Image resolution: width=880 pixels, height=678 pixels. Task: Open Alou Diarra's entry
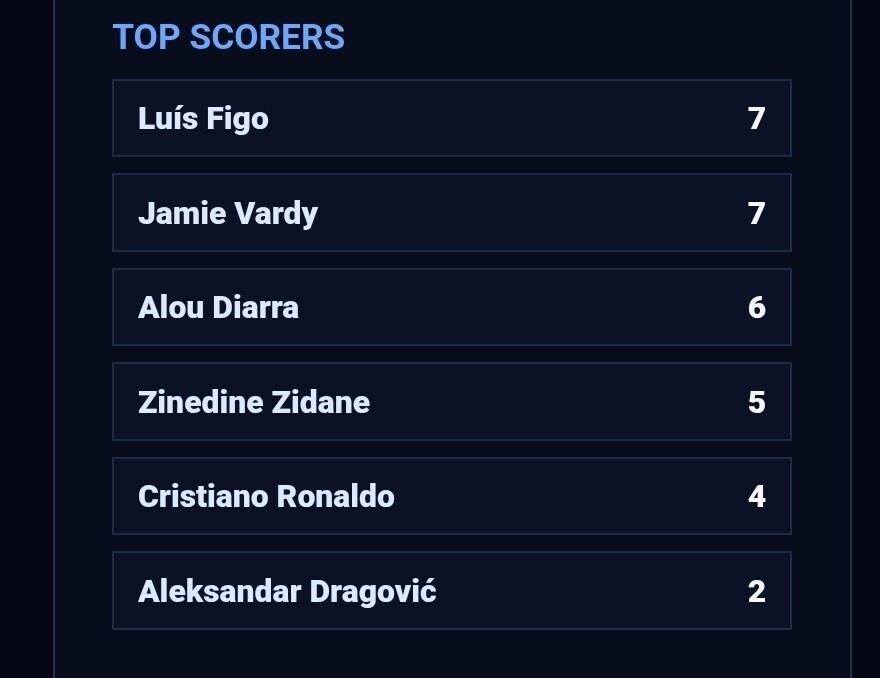[x=452, y=307]
